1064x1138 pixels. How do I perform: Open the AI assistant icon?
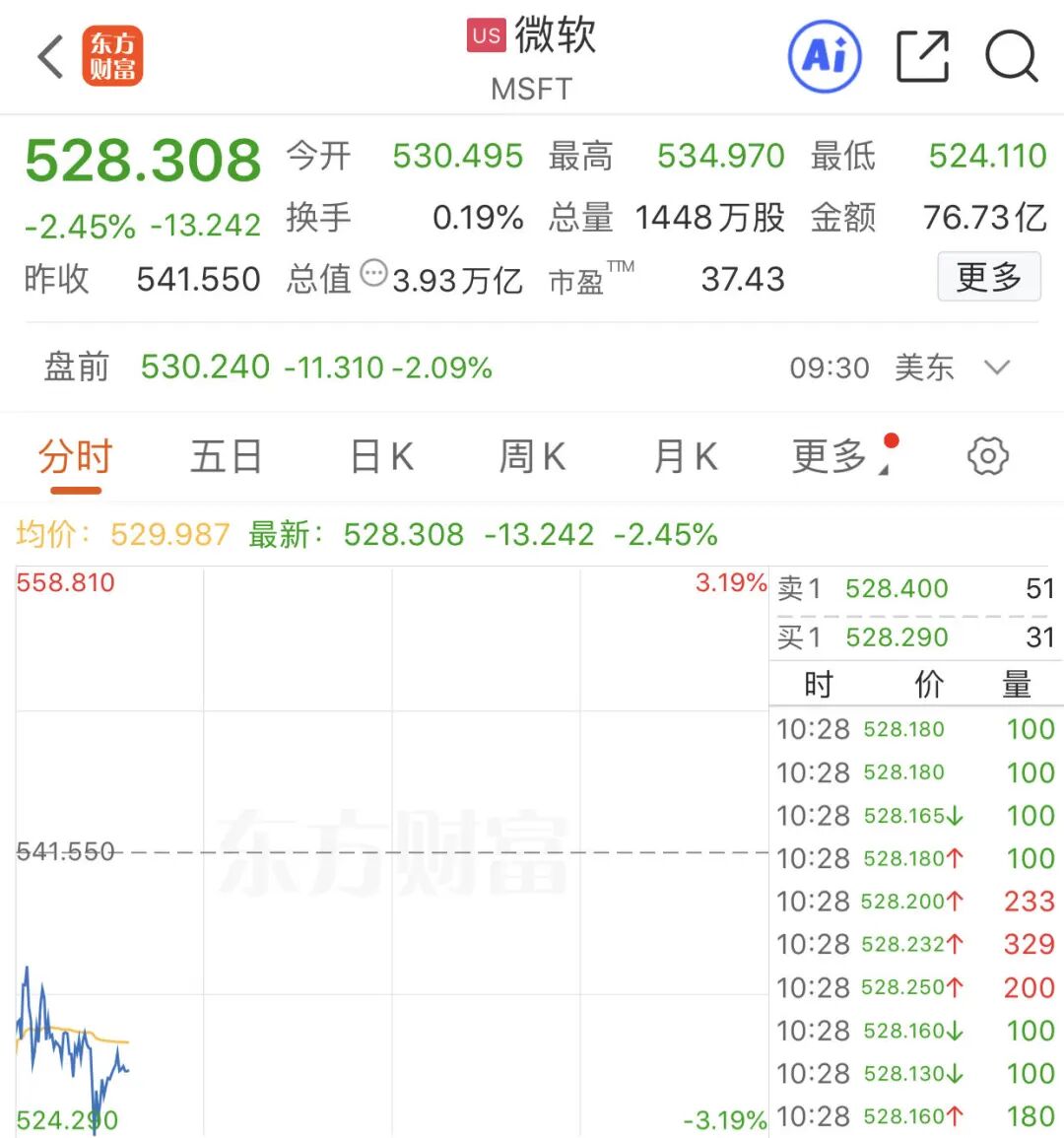(x=825, y=56)
